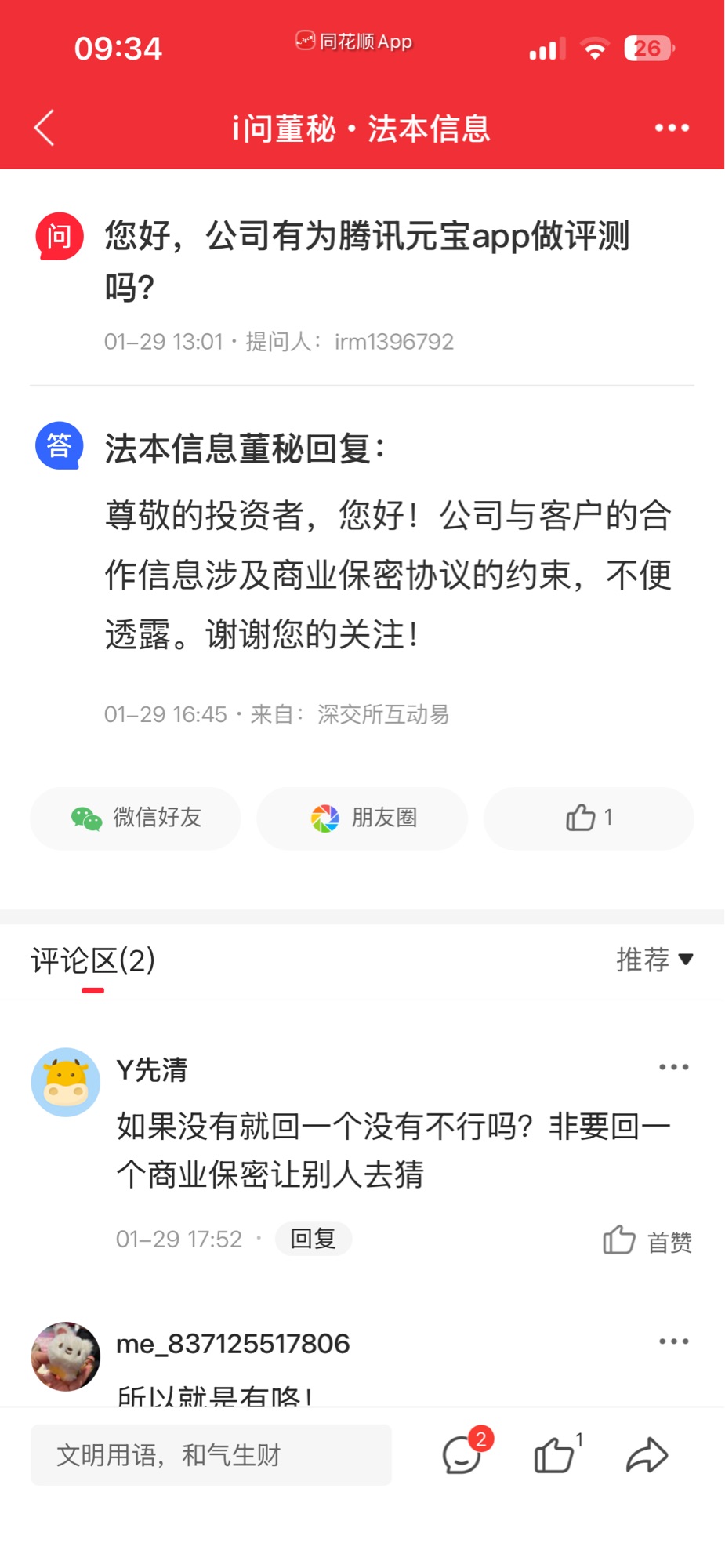Image resolution: width=725 pixels, height=1568 pixels.
Task: Focus the 文明用语，和气生财 comment box
Action: (x=212, y=1455)
